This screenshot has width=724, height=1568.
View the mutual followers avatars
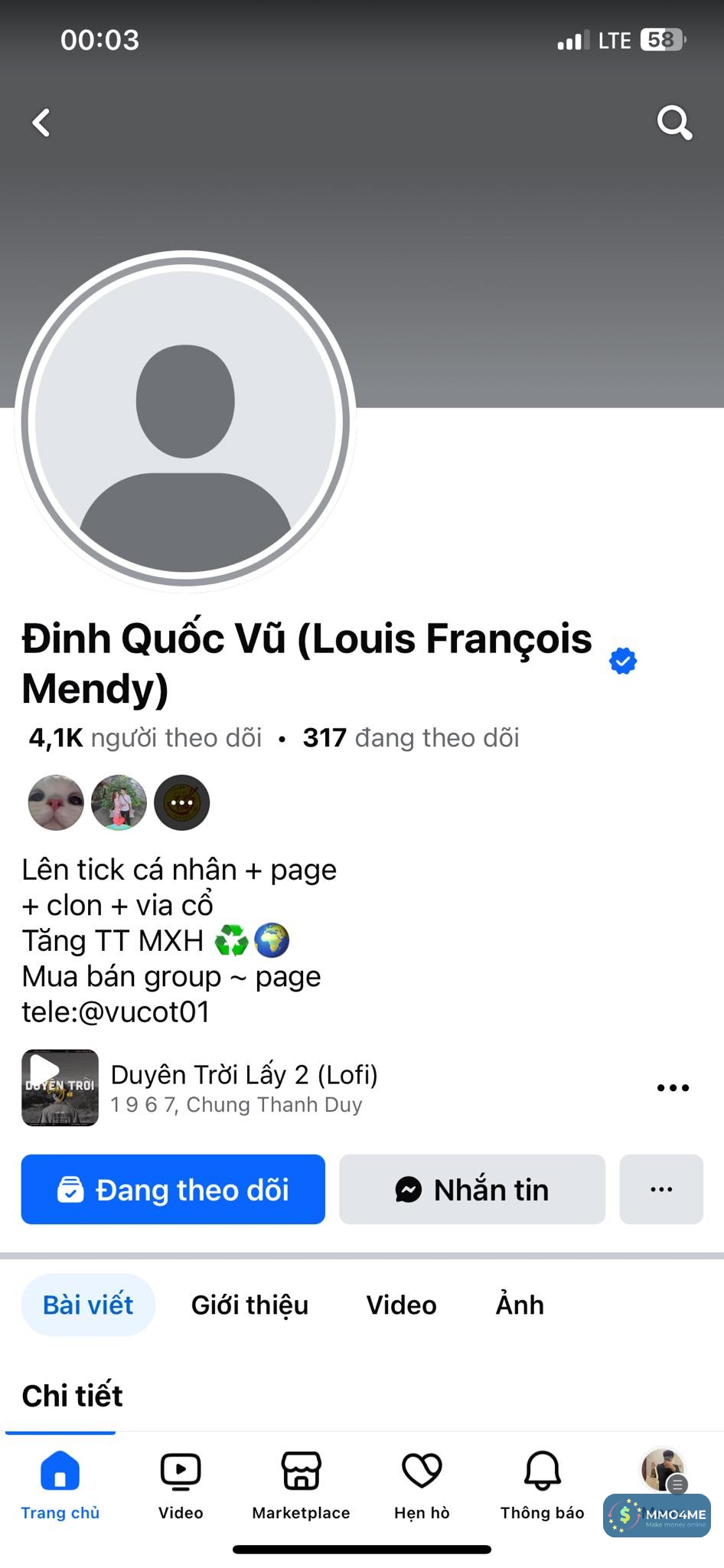point(119,802)
